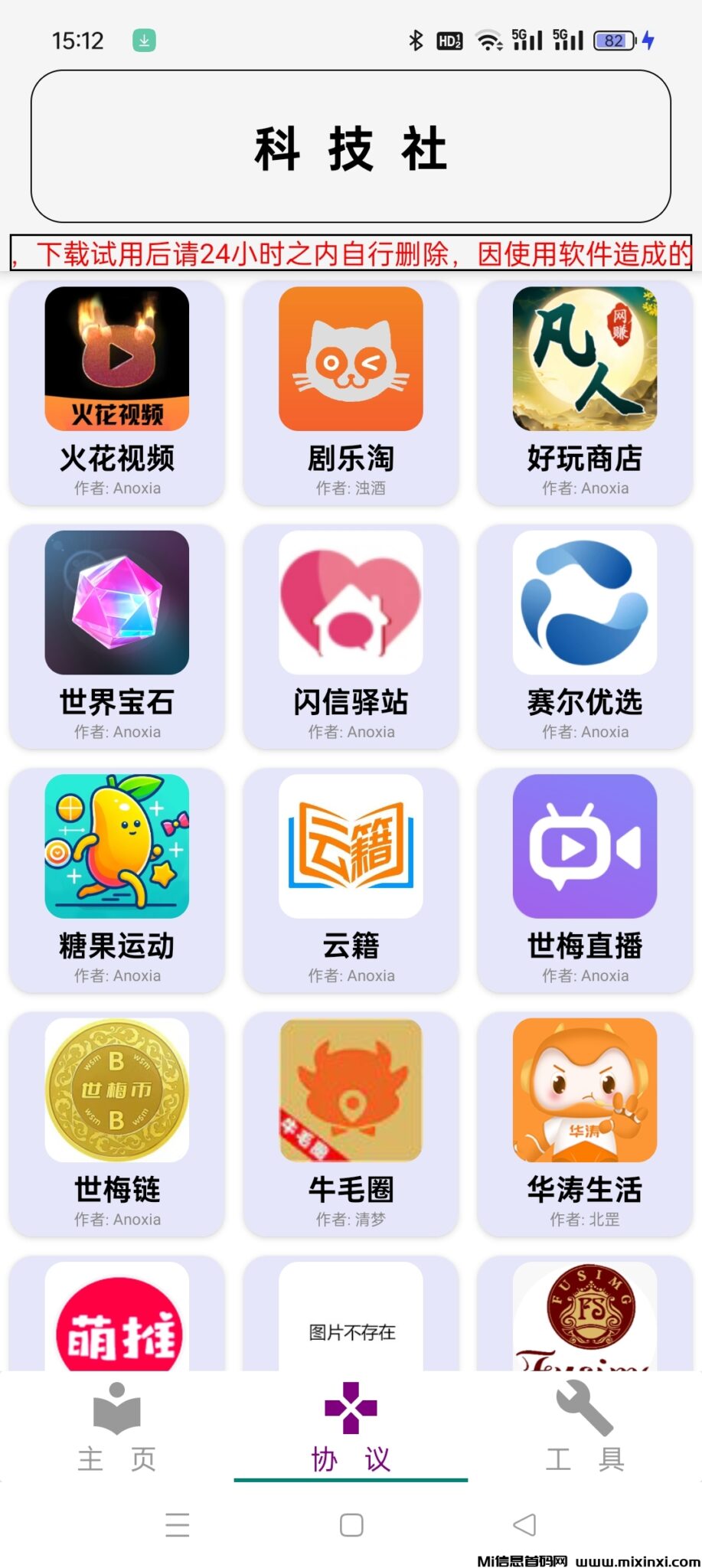Viewport: 702px width, 1568px height.
Task: Open the 萌推 red app icon
Action: [x=116, y=1325]
